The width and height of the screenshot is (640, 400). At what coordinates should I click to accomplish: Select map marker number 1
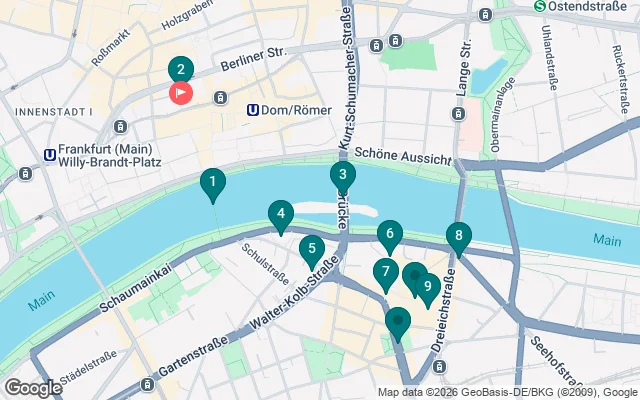[x=212, y=183]
